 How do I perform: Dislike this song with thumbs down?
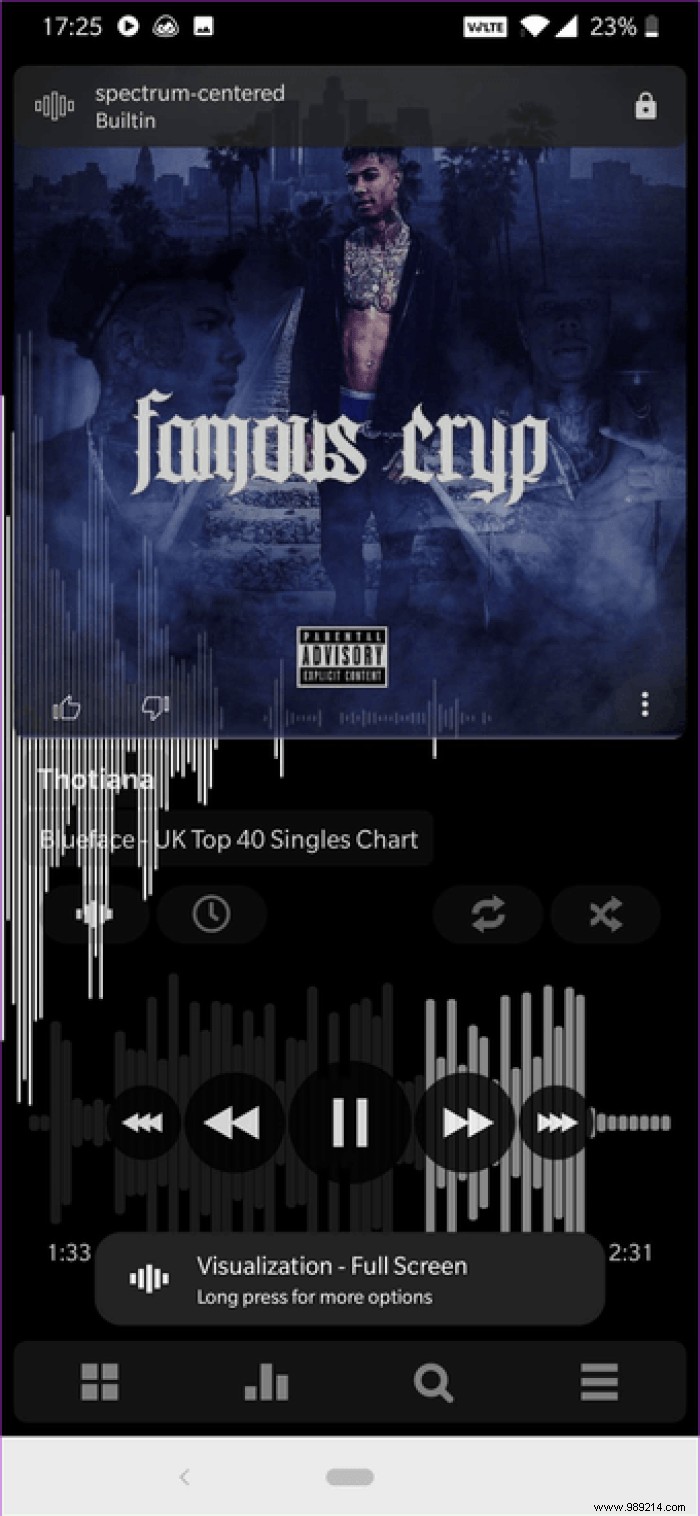coord(155,708)
